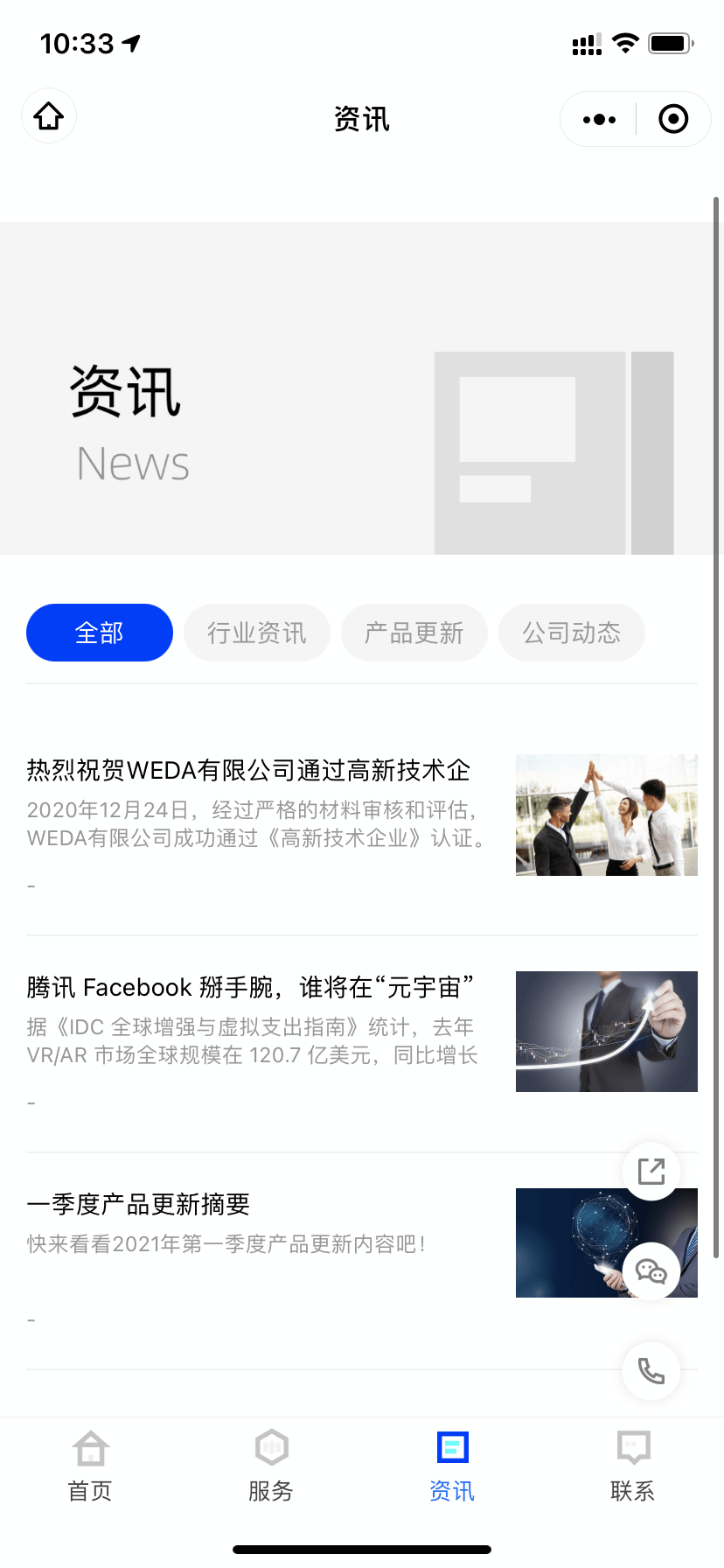724x1568 pixels.
Task: Select the 资讯 bottom tab
Action: coord(452,1466)
